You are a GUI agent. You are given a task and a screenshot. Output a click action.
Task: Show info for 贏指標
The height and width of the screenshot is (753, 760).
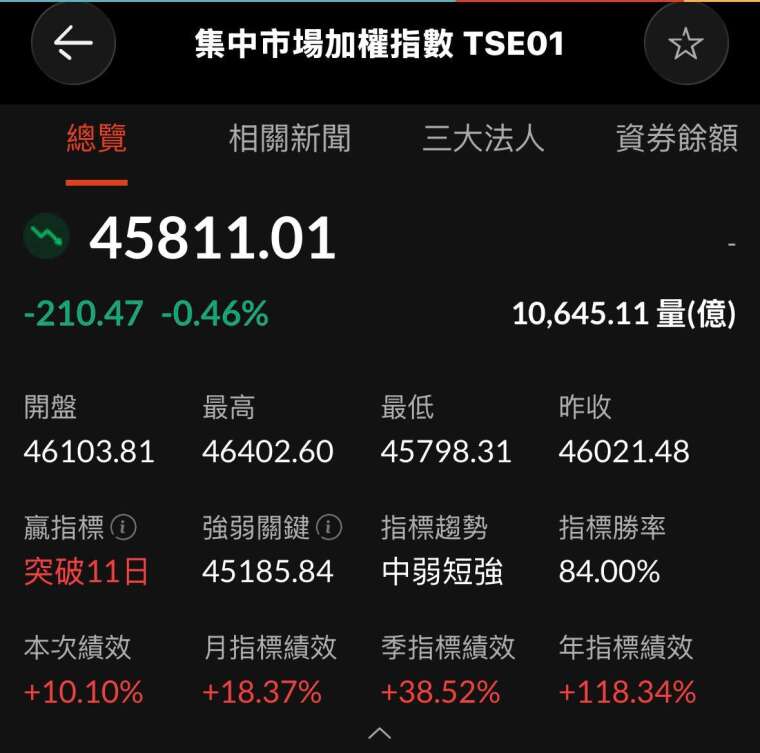(123, 527)
